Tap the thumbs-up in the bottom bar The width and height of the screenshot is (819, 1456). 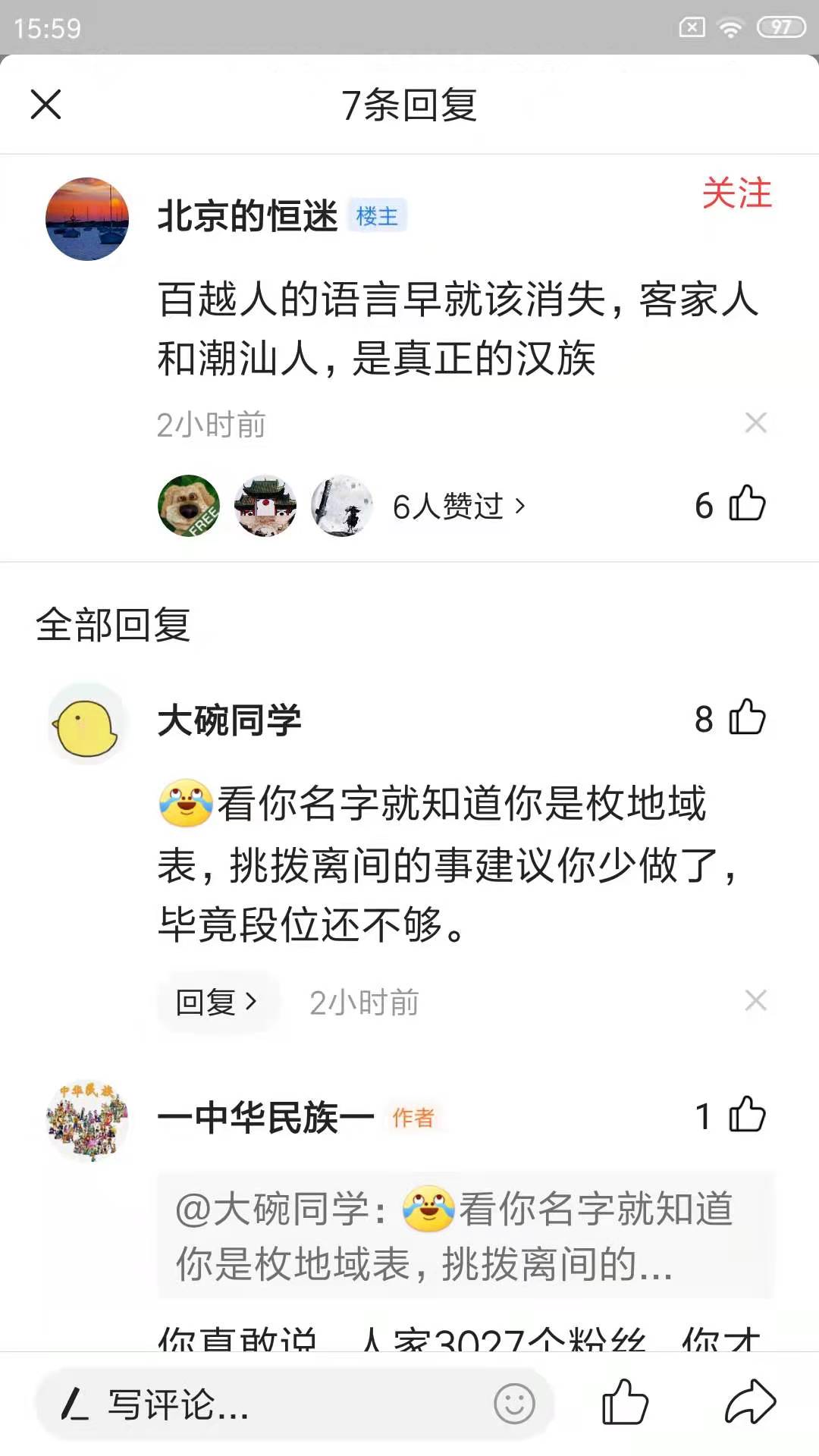625,1403
